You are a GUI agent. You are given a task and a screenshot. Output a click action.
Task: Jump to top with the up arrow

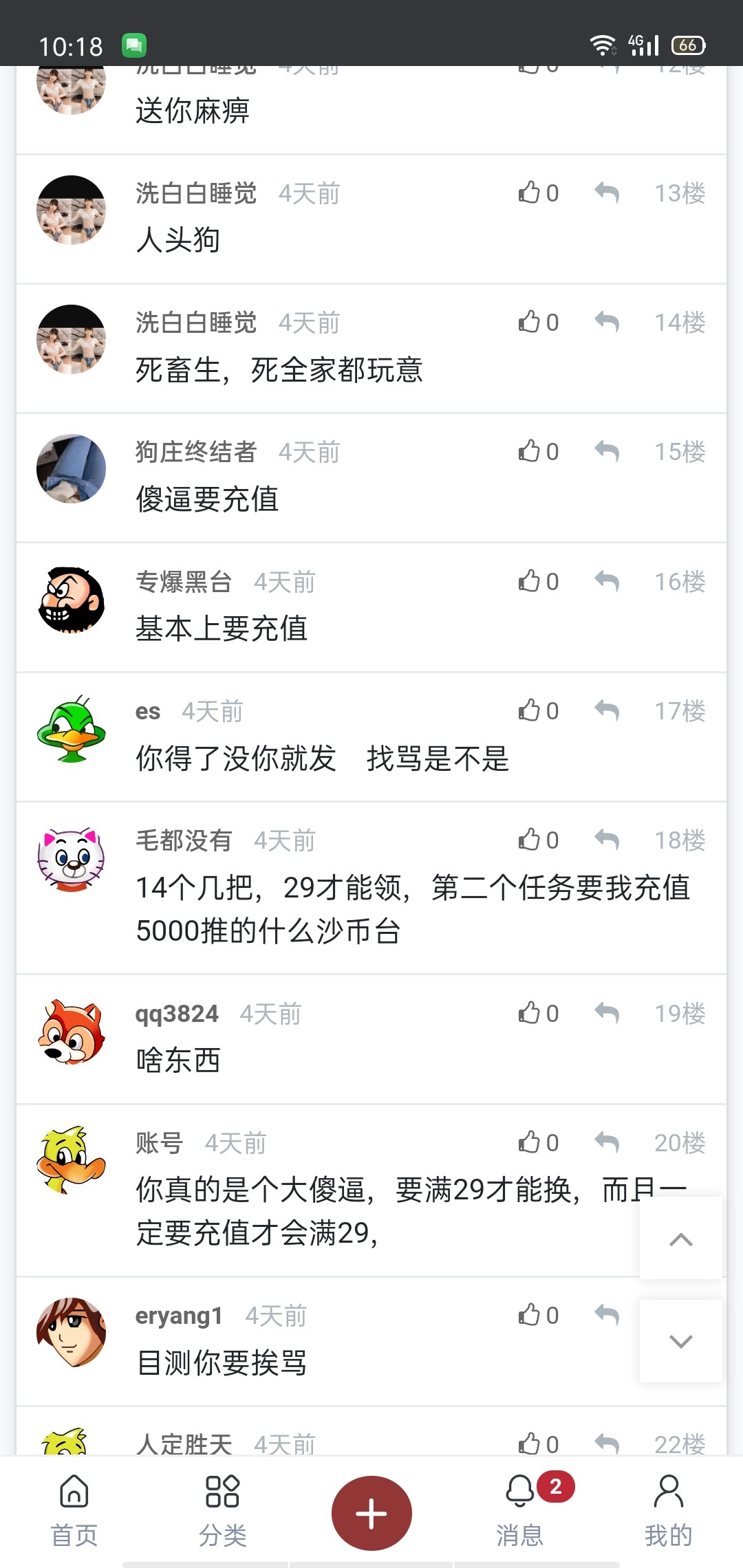coord(680,1239)
